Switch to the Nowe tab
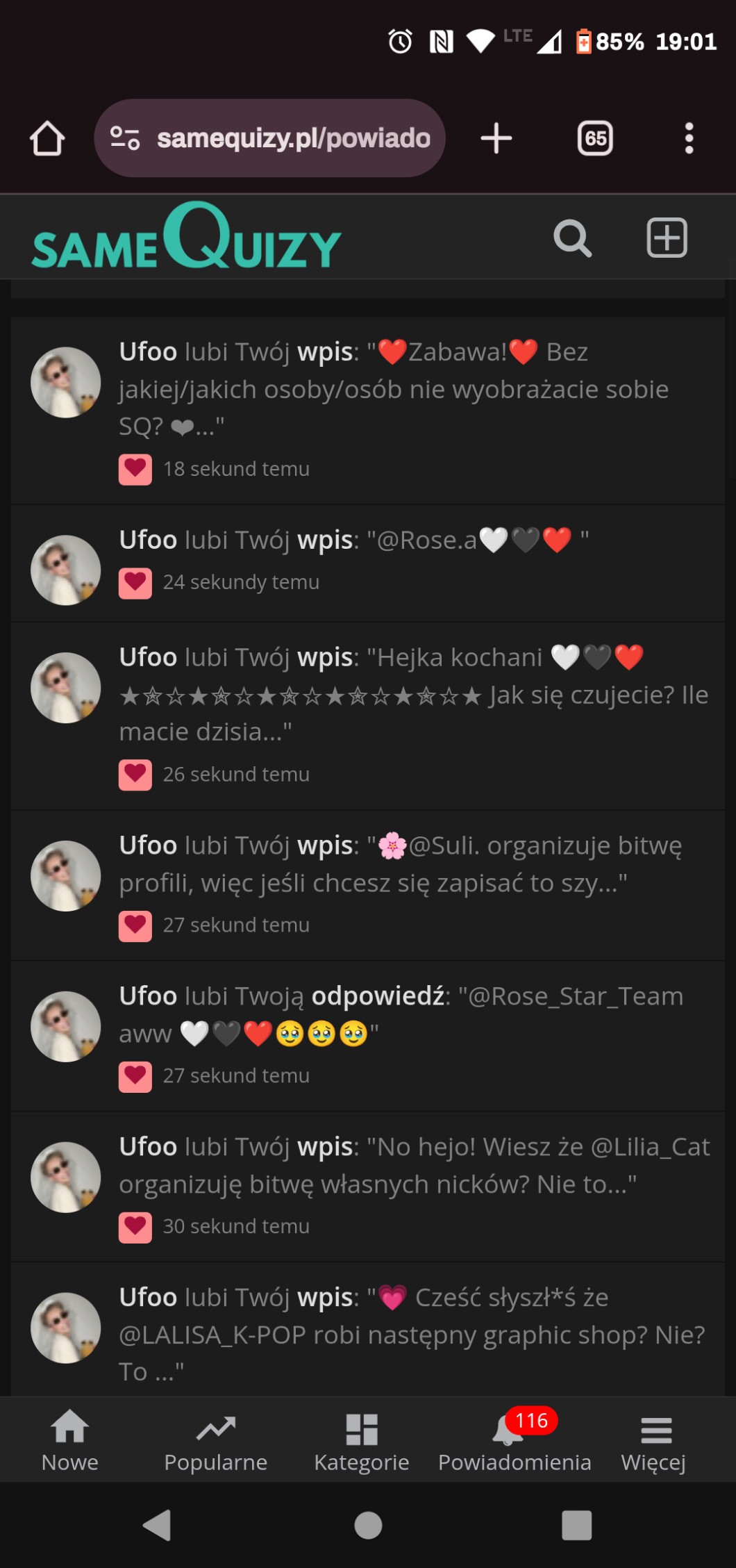This screenshot has height=1568, width=736. coord(70,1440)
